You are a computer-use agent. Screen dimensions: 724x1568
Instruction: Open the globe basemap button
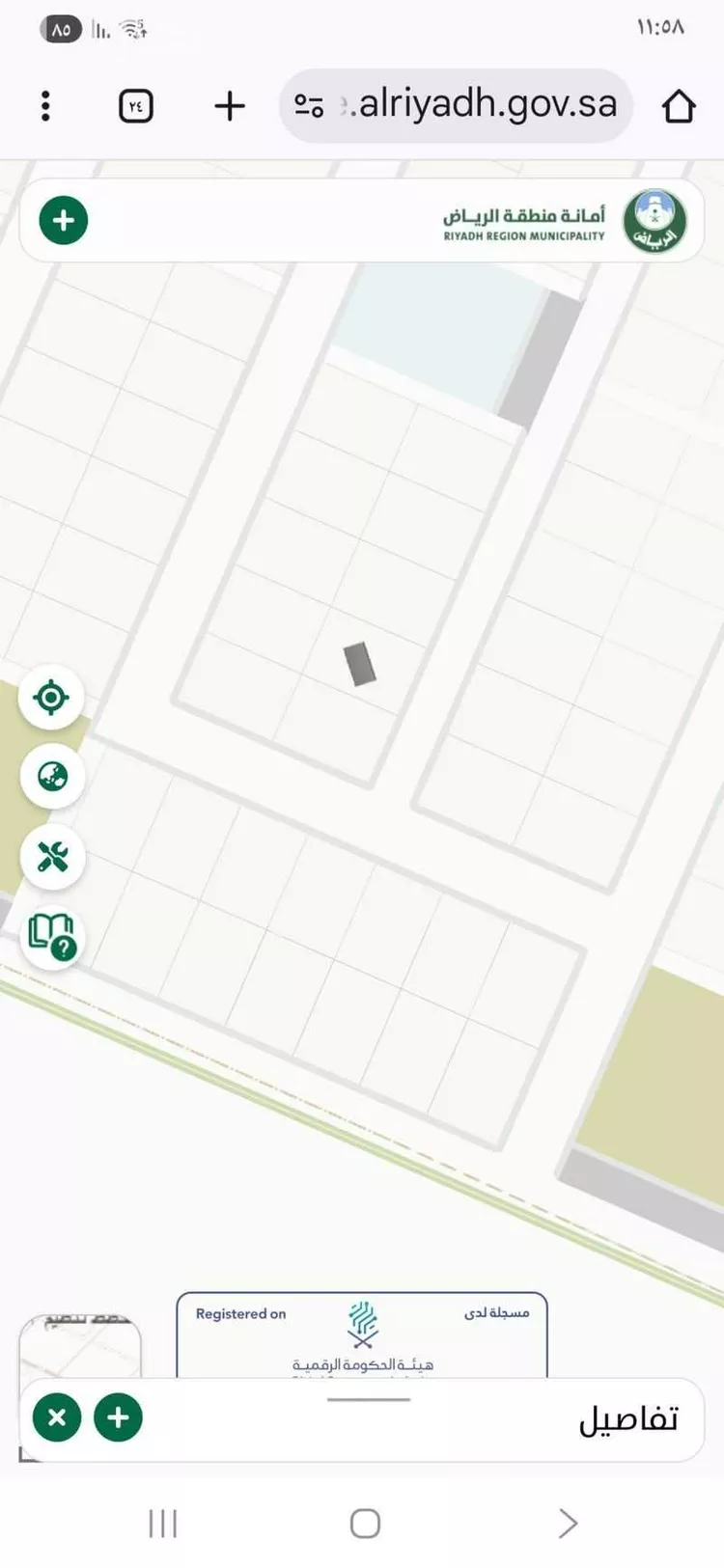pyautogui.click(x=52, y=776)
